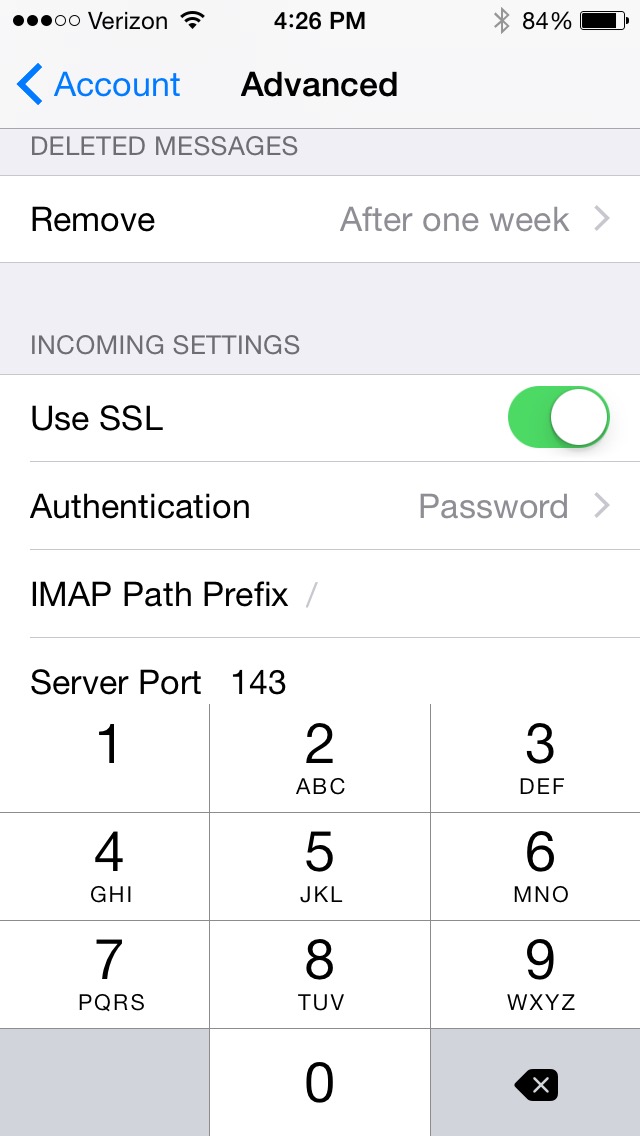Type a 0 on the keypad
The width and height of the screenshot is (640, 1136).
[320, 1082]
